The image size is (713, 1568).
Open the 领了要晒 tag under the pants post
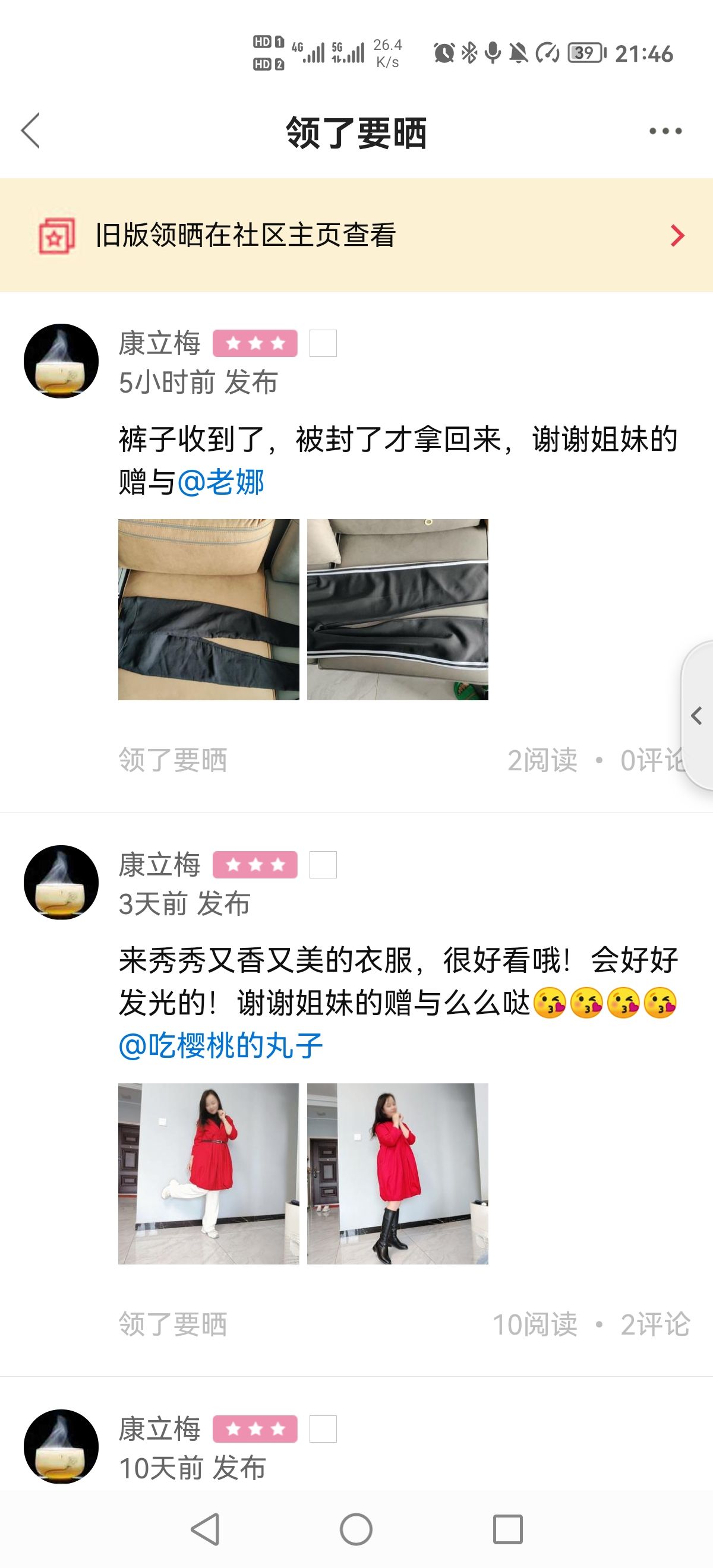click(173, 760)
